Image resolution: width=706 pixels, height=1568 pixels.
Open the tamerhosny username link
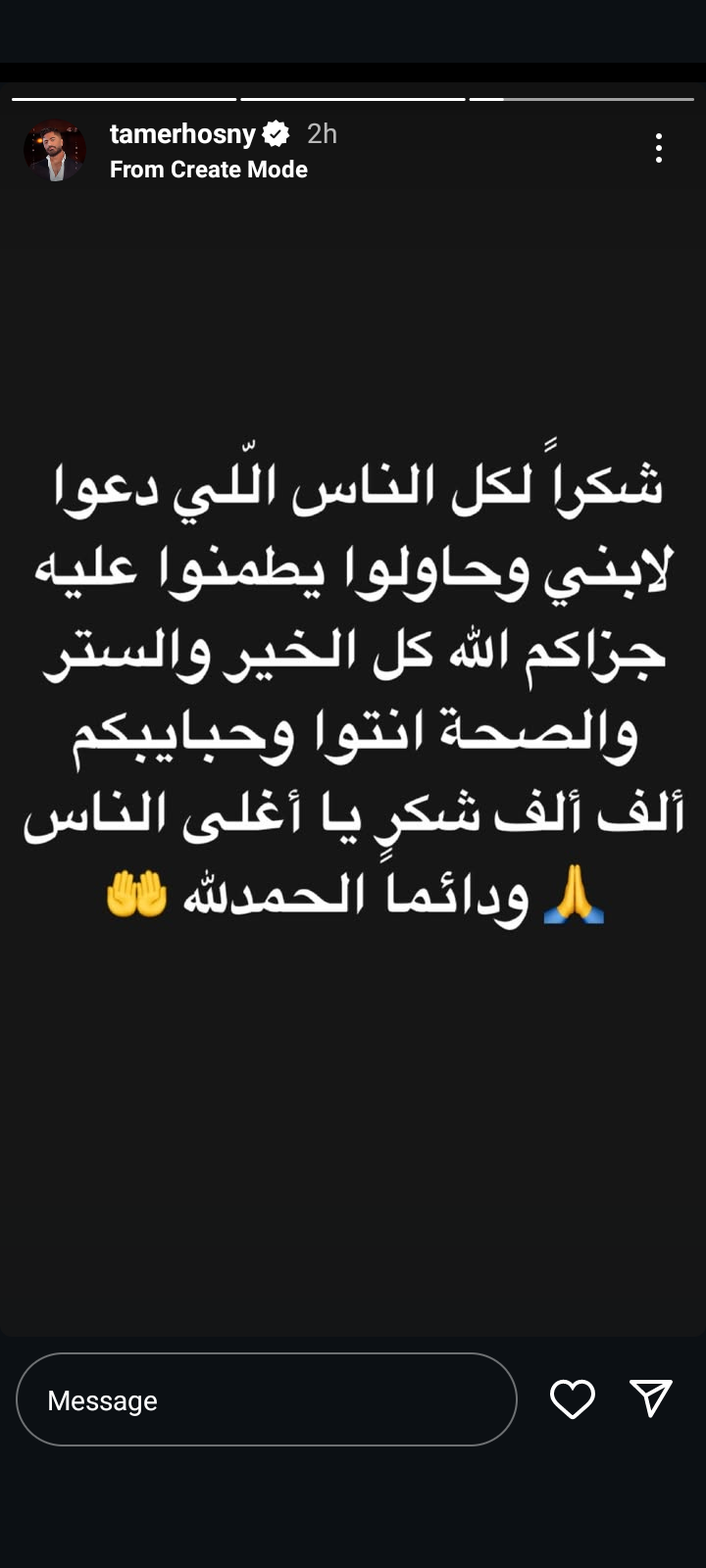pos(182,133)
